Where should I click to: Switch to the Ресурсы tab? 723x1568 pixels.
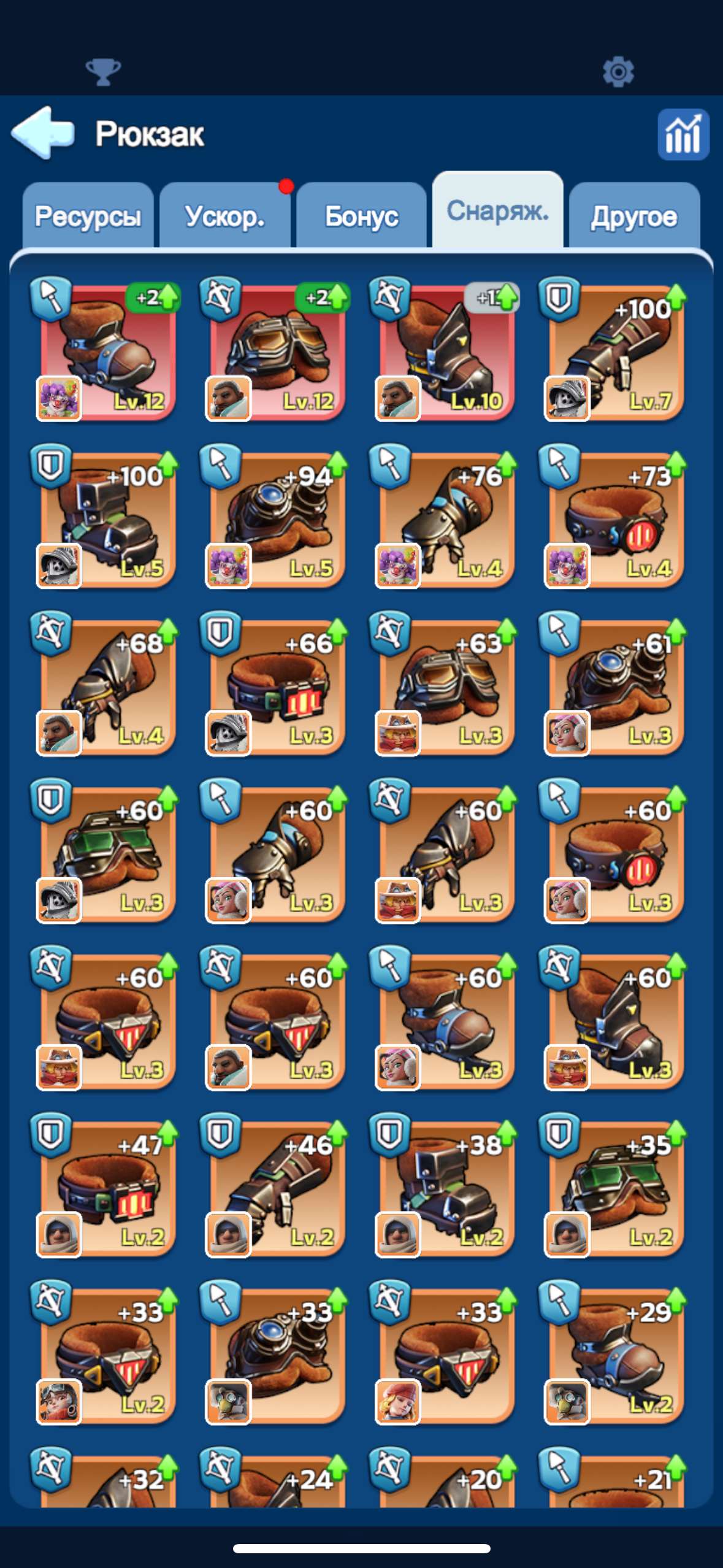click(88, 217)
